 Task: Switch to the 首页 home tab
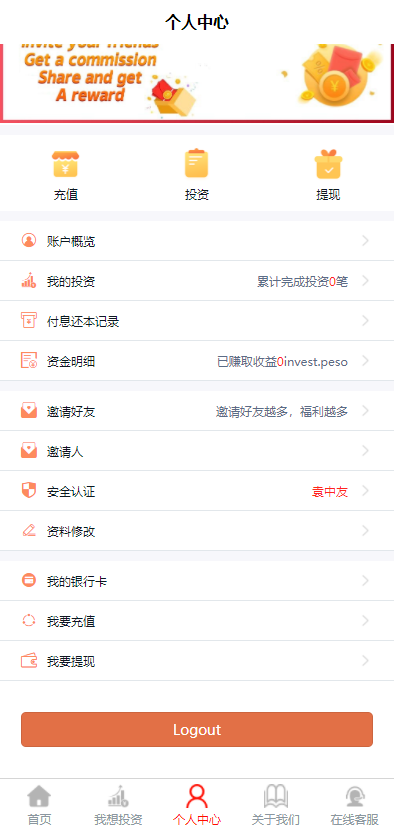[x=40, y=804]
